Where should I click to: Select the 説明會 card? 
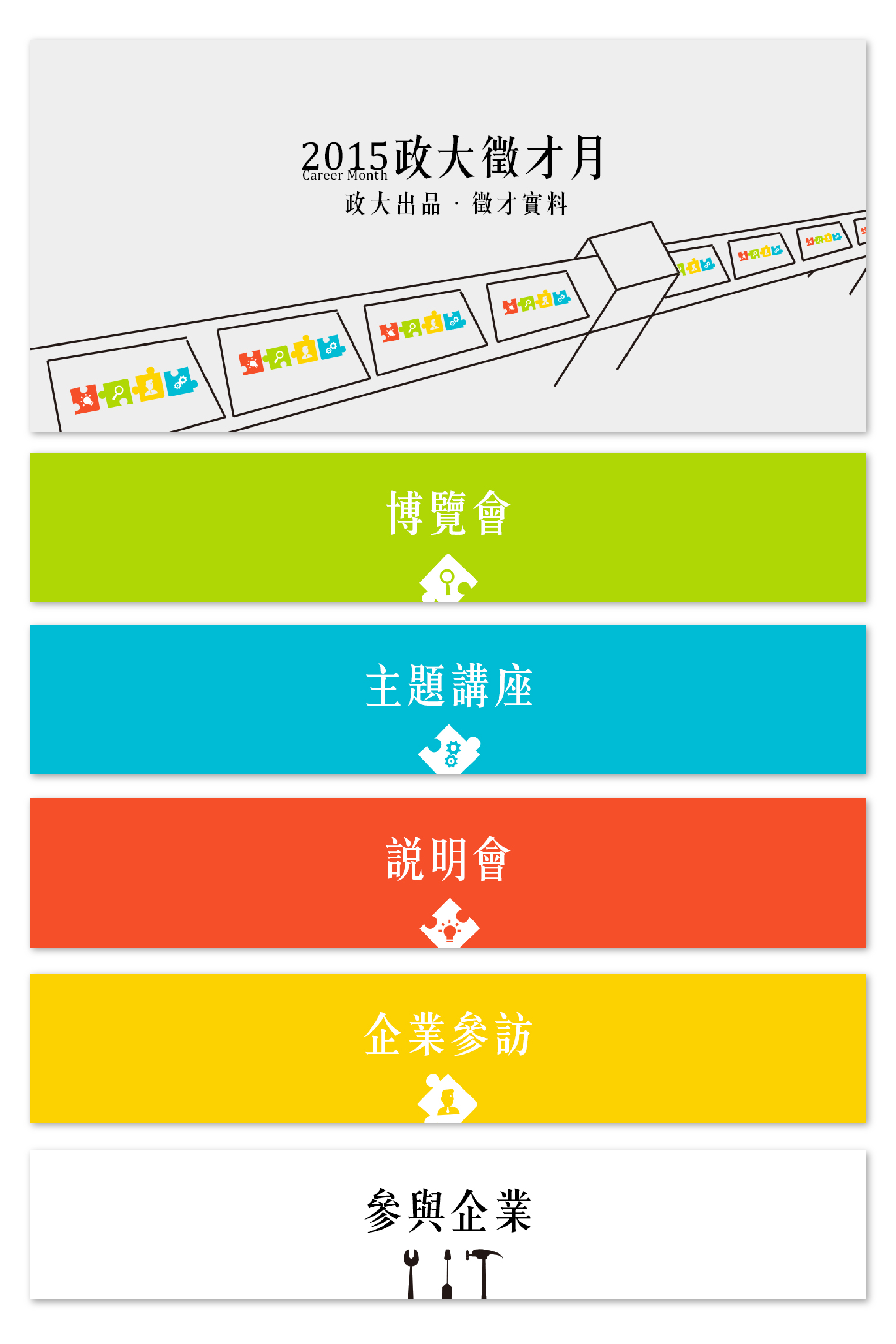448,872
